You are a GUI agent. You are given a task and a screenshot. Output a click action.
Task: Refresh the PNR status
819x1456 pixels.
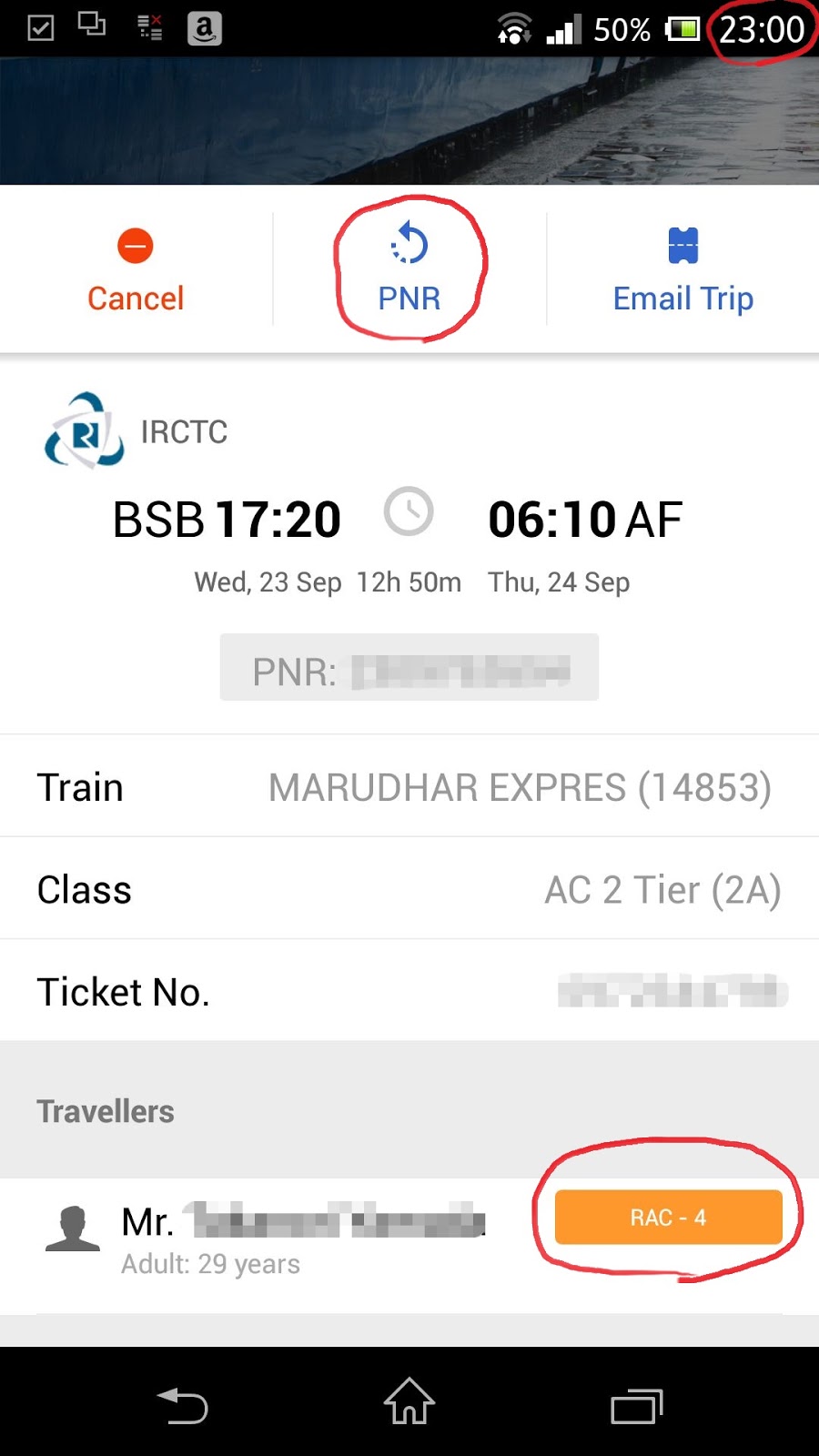pos(409,270)
